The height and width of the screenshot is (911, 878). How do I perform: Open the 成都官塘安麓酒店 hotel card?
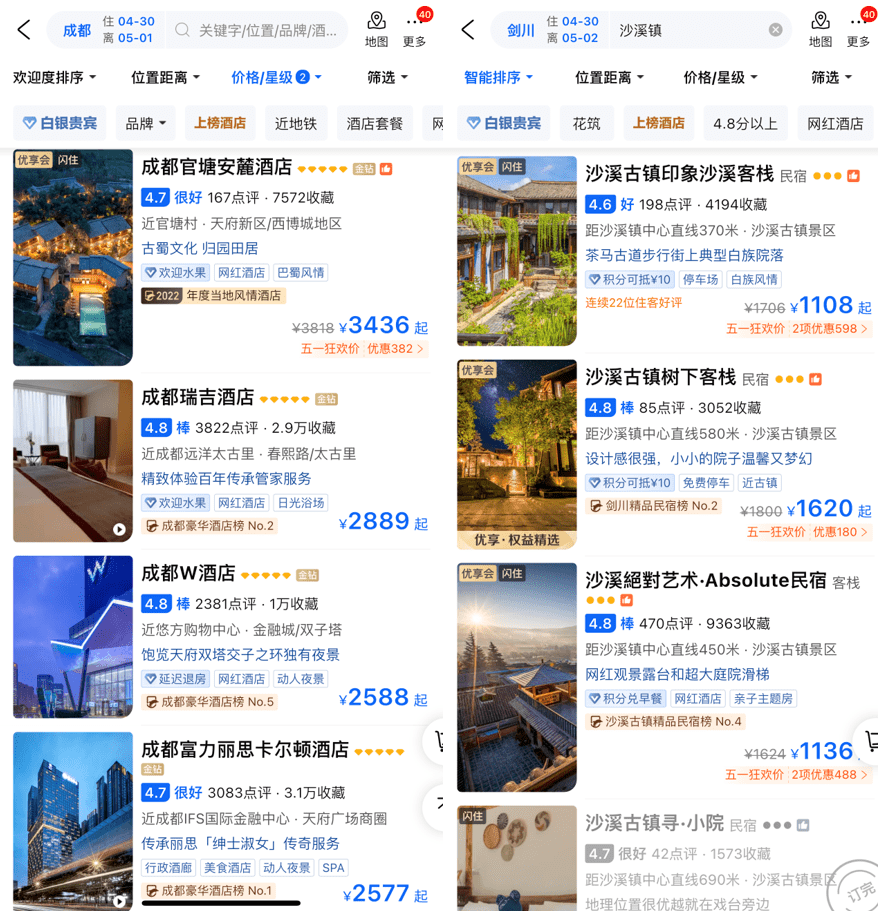click(x=217, y=167)
